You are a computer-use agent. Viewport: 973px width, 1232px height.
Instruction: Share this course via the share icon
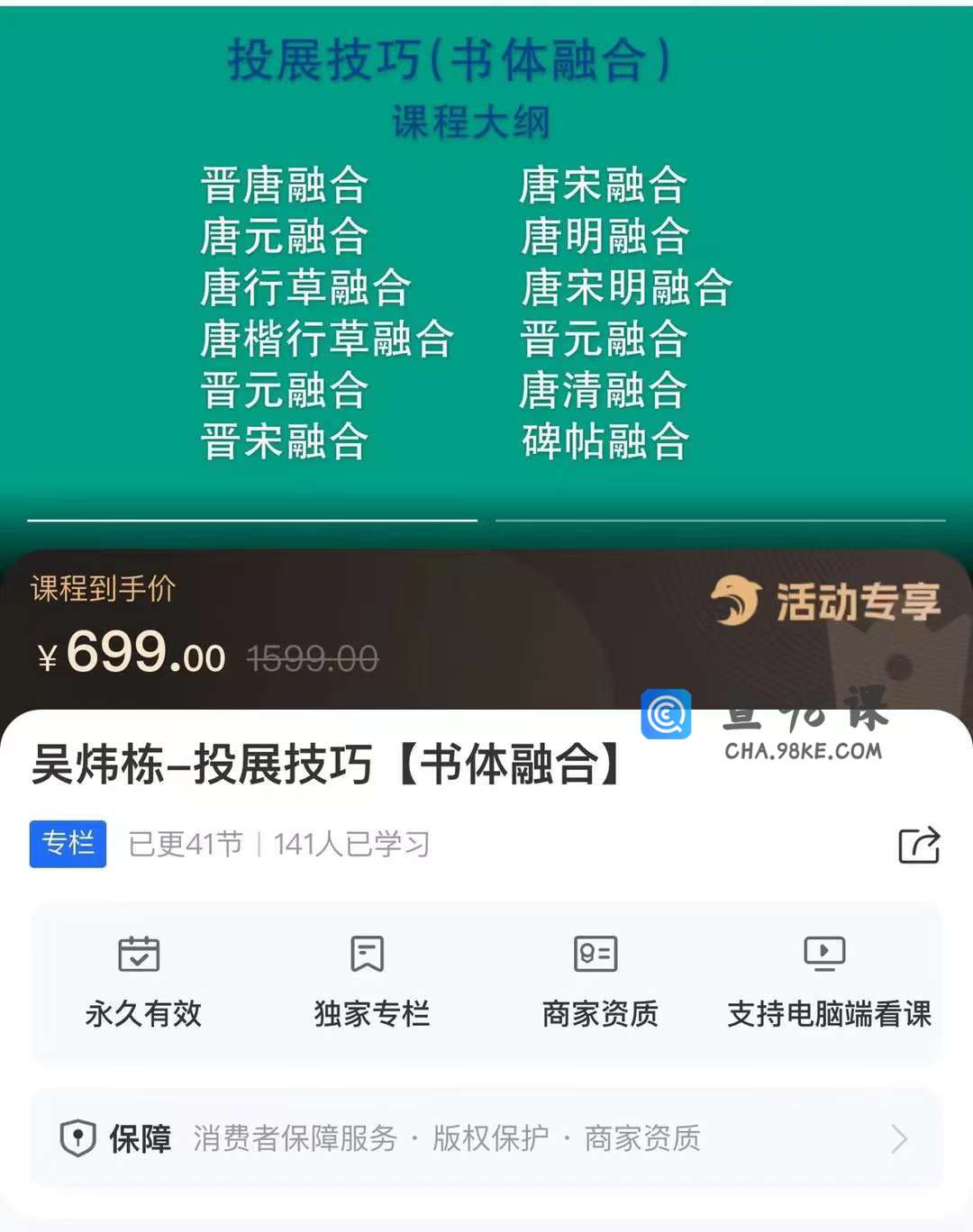point(919,845)
